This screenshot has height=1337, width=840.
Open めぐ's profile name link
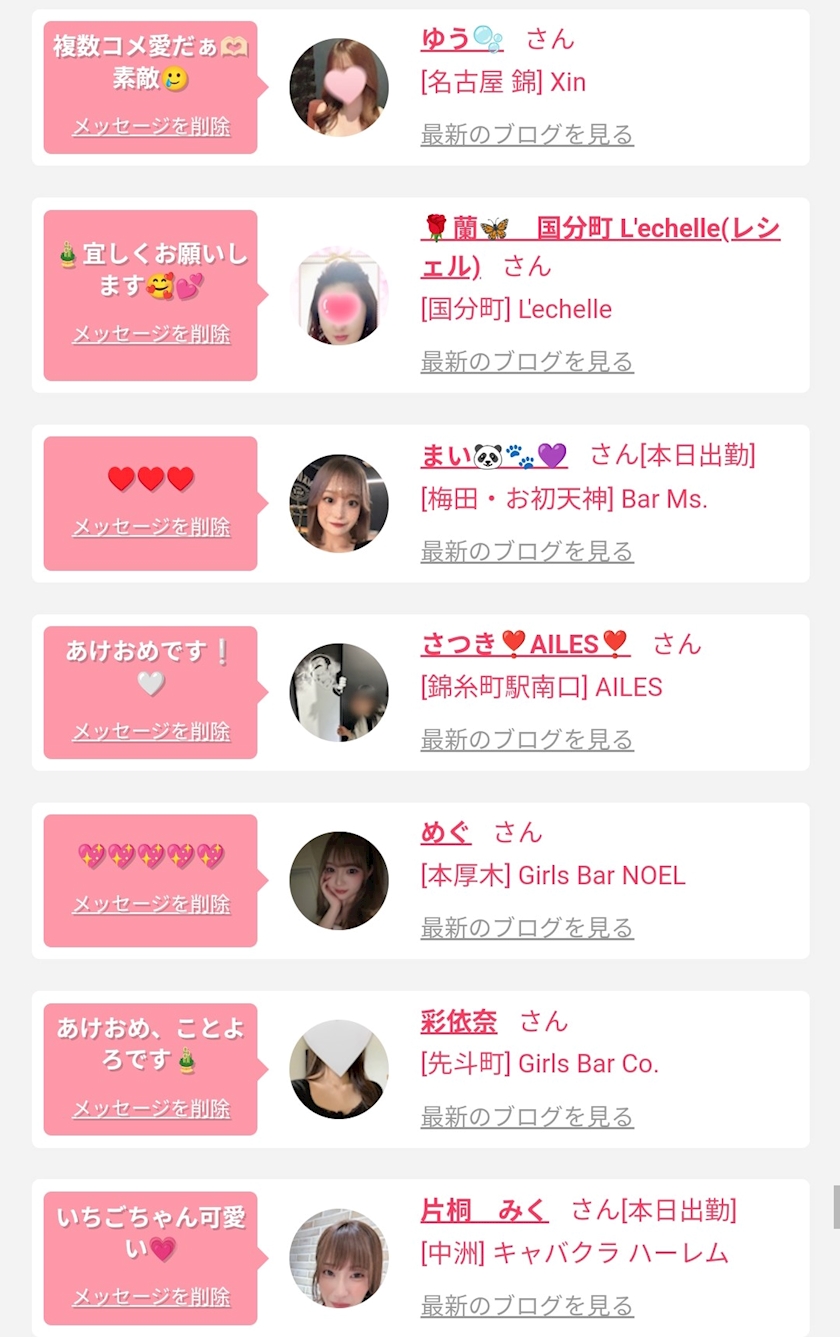pyautogui.click(x=446, y=832)
